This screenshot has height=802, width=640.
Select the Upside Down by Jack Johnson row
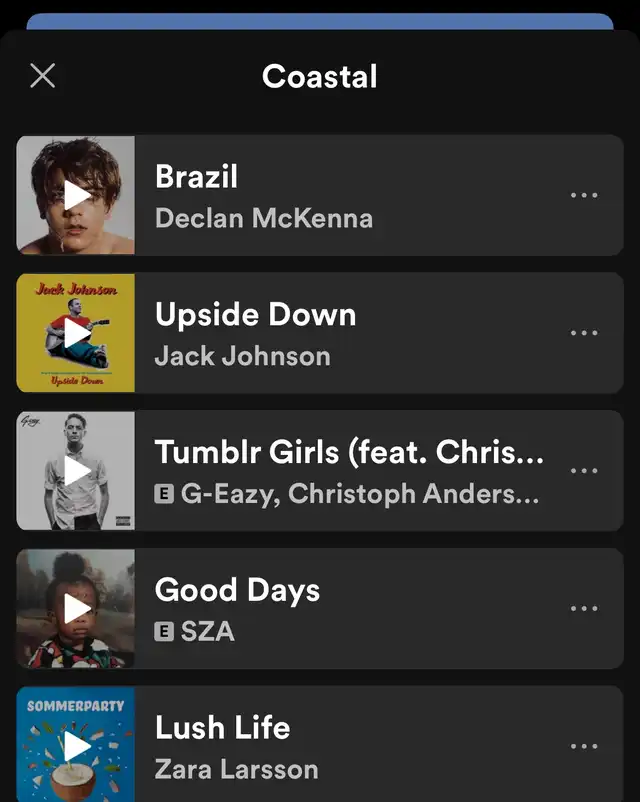click(x=340, y=333)
